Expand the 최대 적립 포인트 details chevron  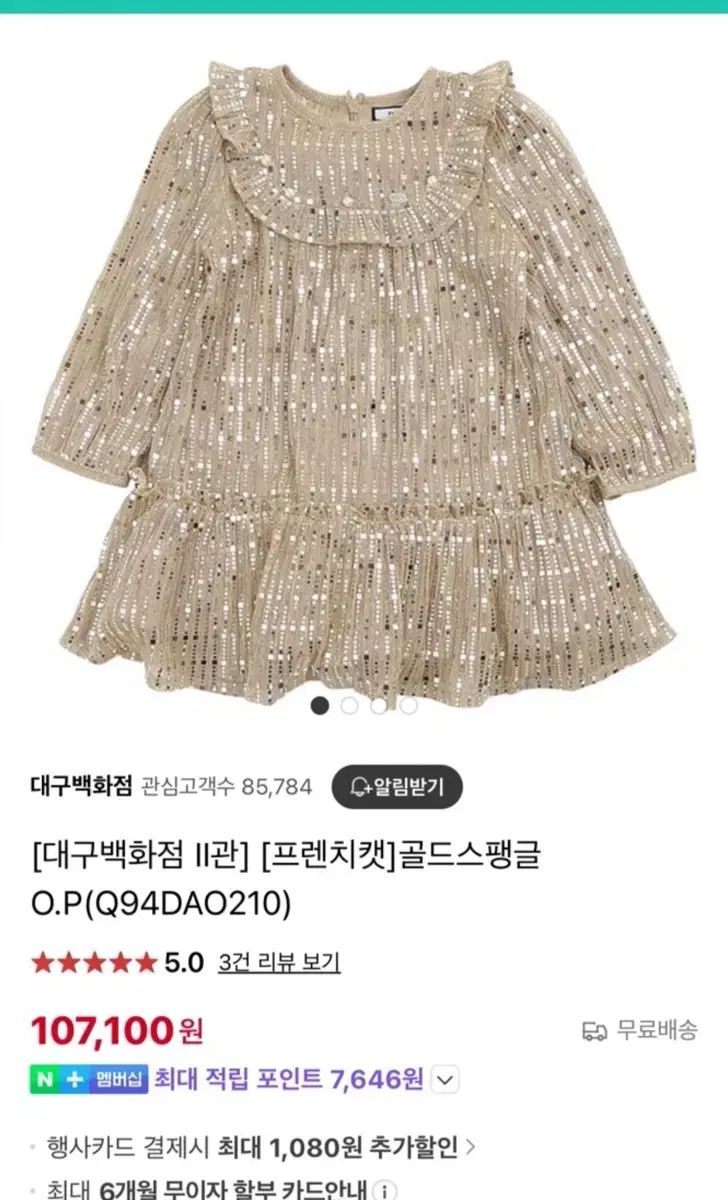(447, 1080)
